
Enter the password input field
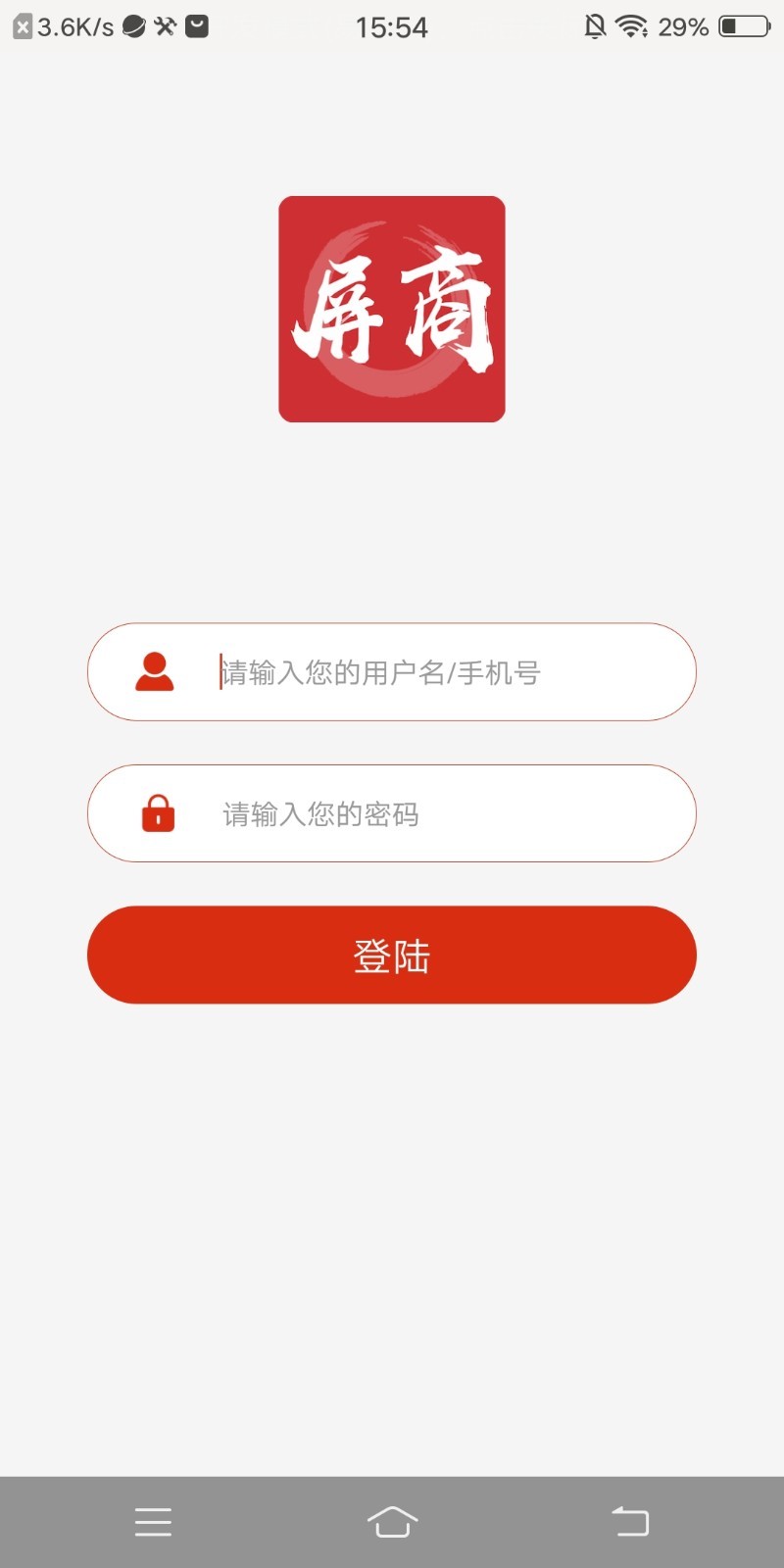click(x=421, y=813)
